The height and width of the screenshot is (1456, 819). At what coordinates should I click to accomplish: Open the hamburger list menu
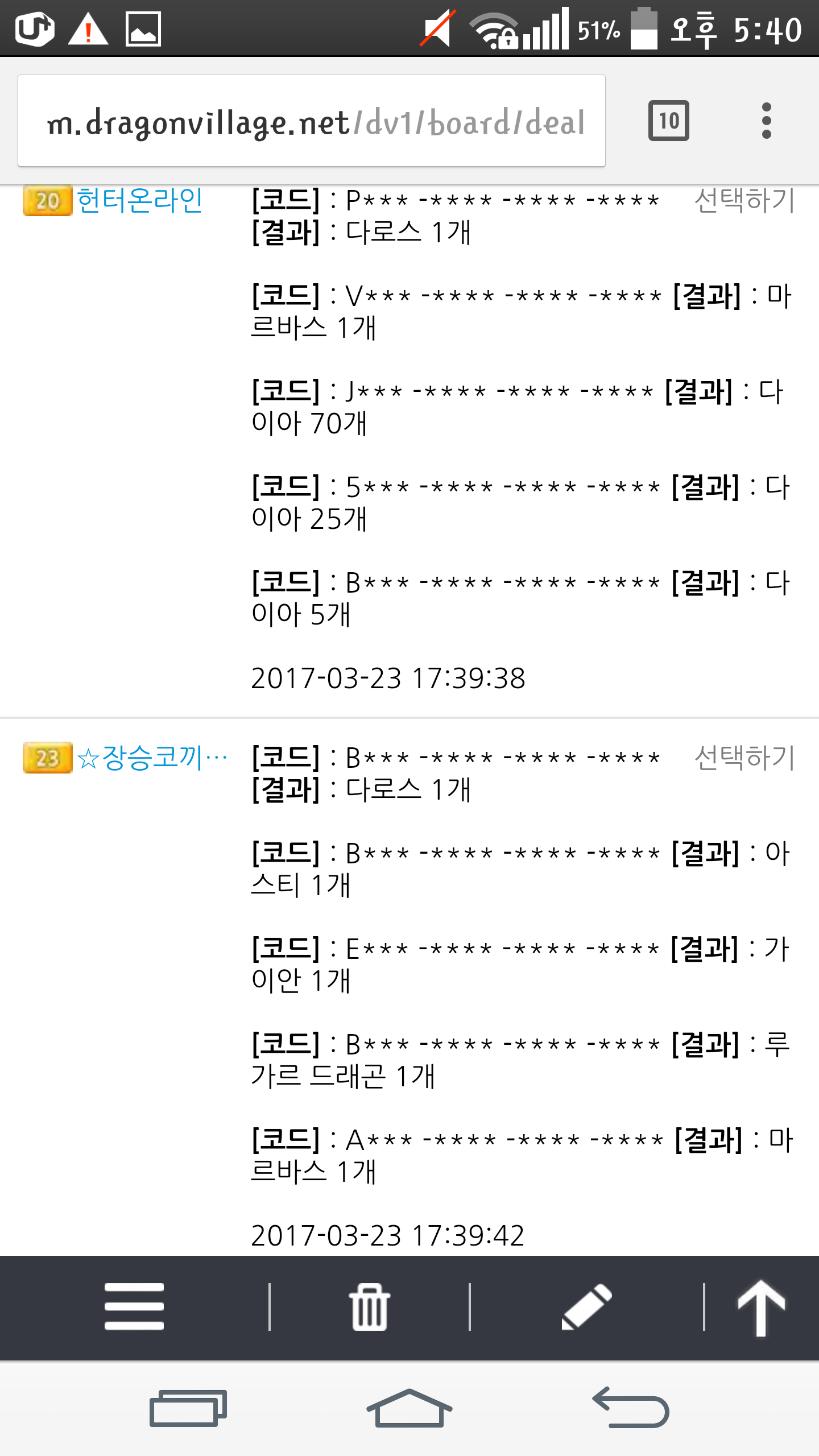(134, 1306)
